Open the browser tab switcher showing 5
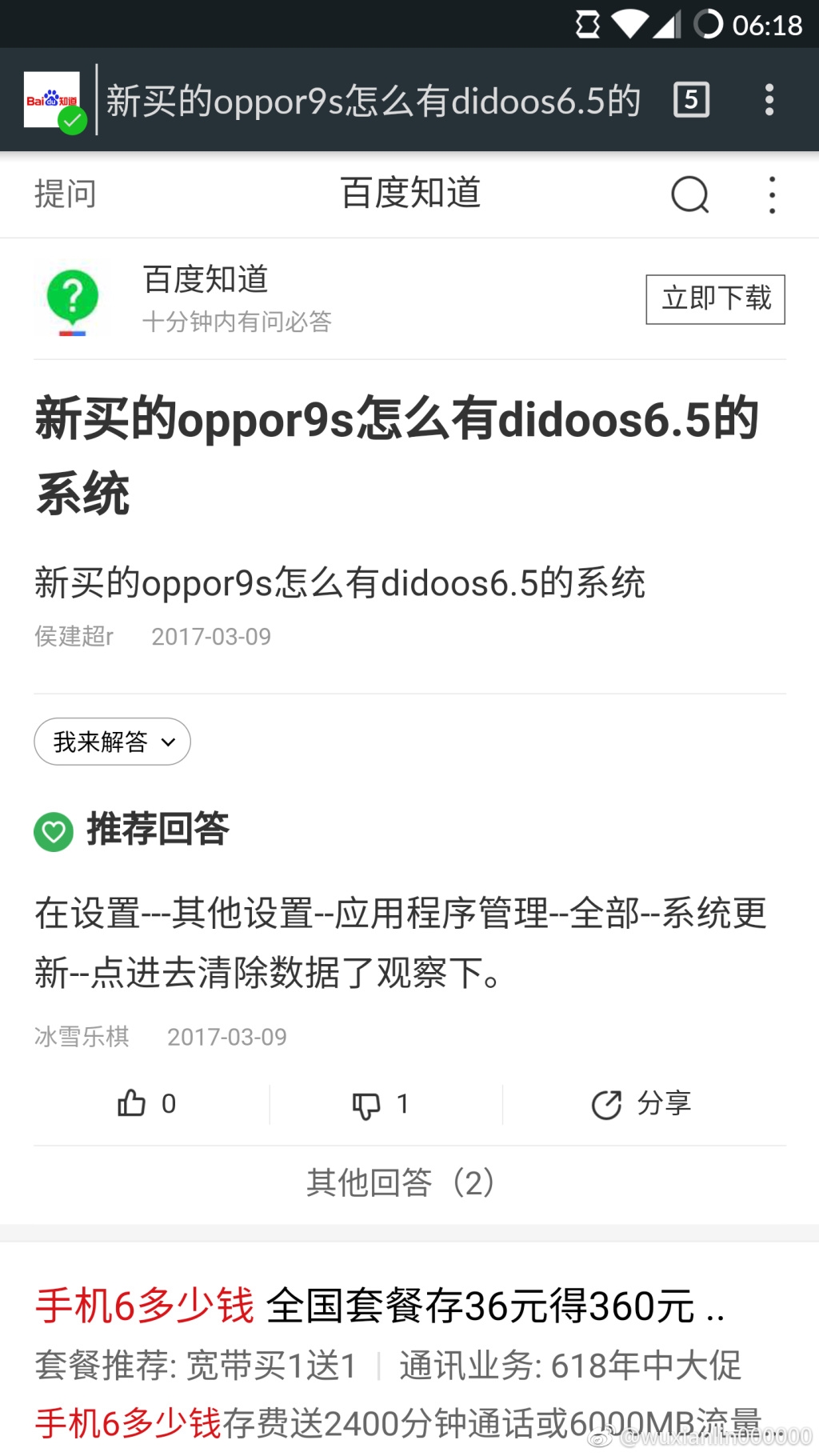 click(691, 100)
